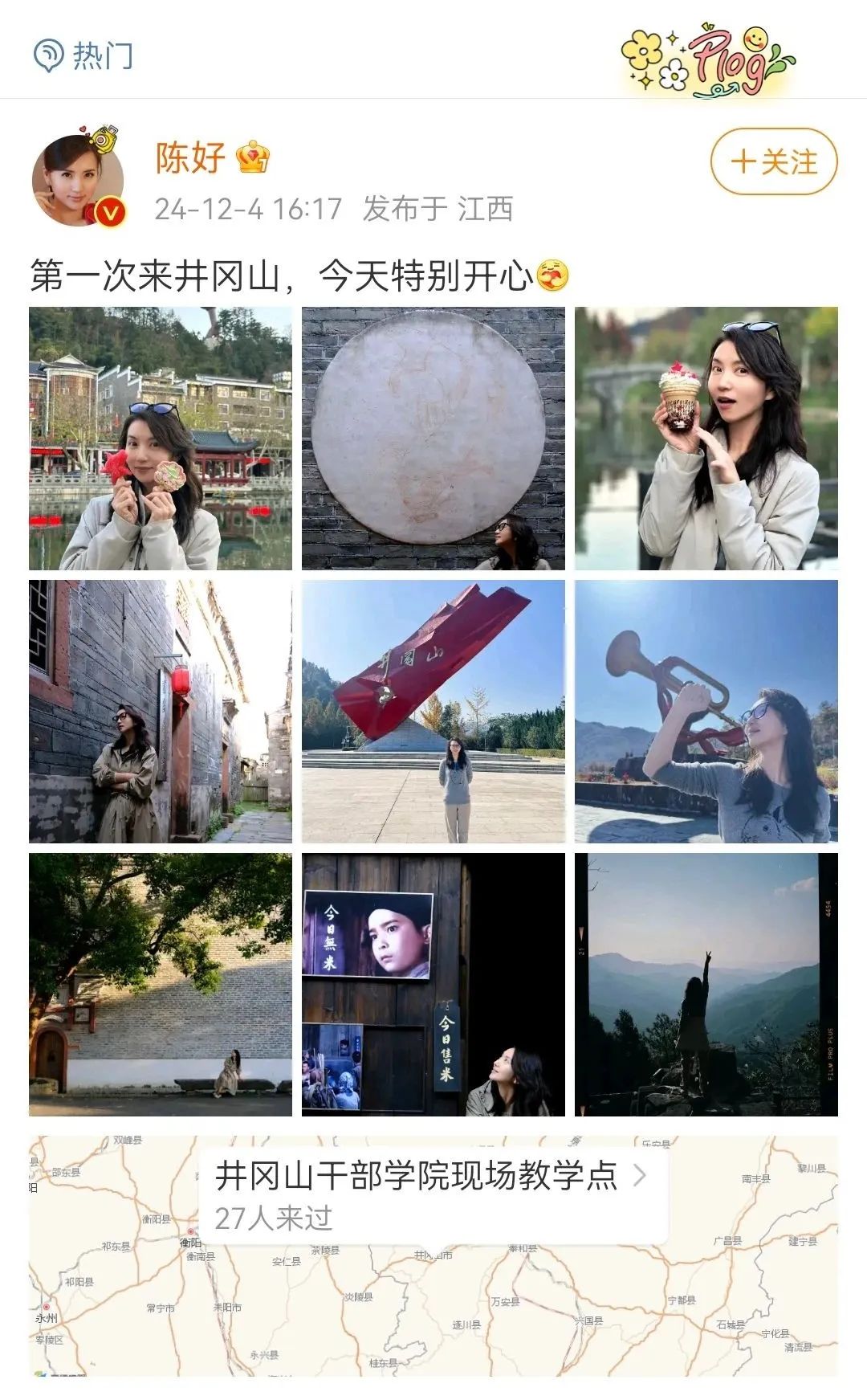This screenshot has width=867, height=1400.
Task: View photo of woman holding cookies
Action: [161, 439]
